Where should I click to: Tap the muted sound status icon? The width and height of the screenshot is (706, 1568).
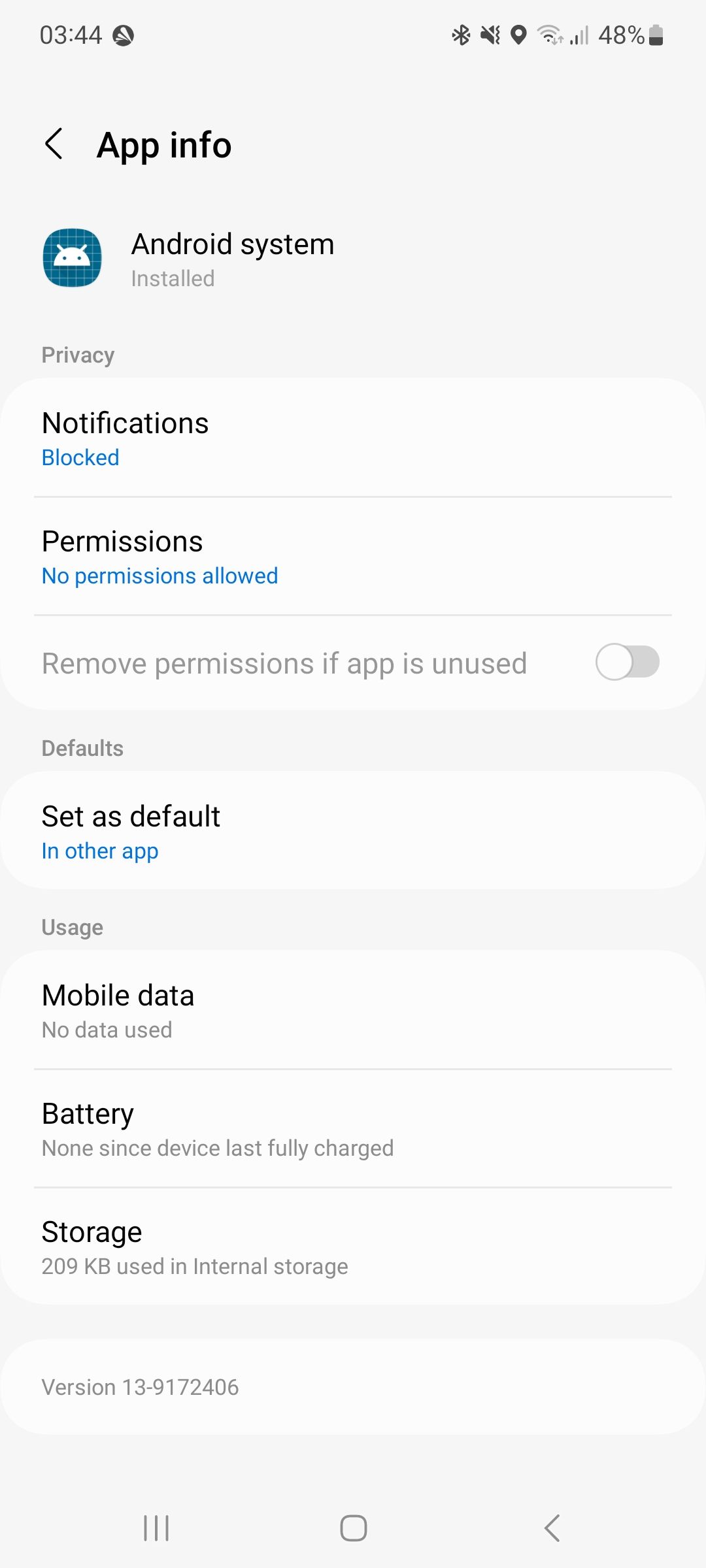pos(490,36)
